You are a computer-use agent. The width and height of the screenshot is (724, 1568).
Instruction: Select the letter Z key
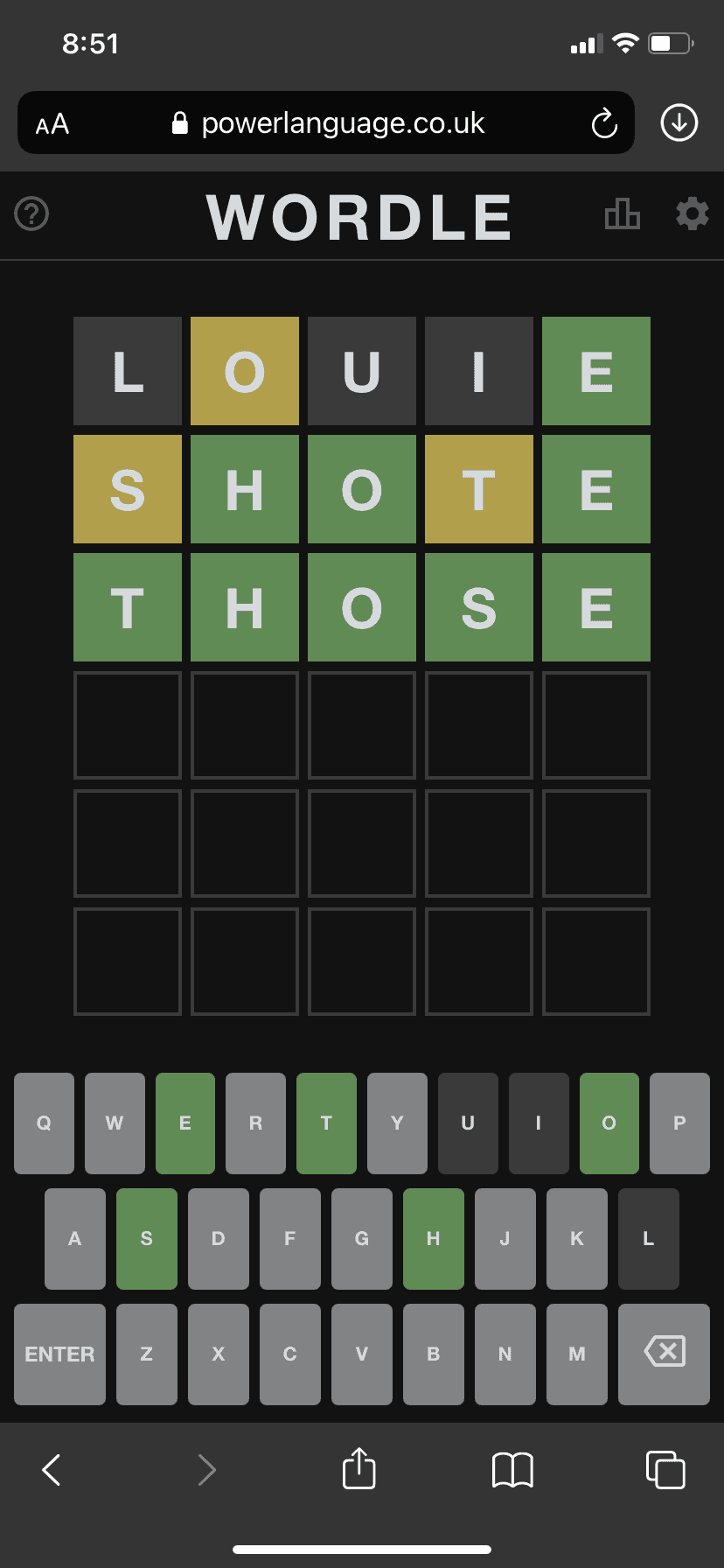tap(147, 1354)
